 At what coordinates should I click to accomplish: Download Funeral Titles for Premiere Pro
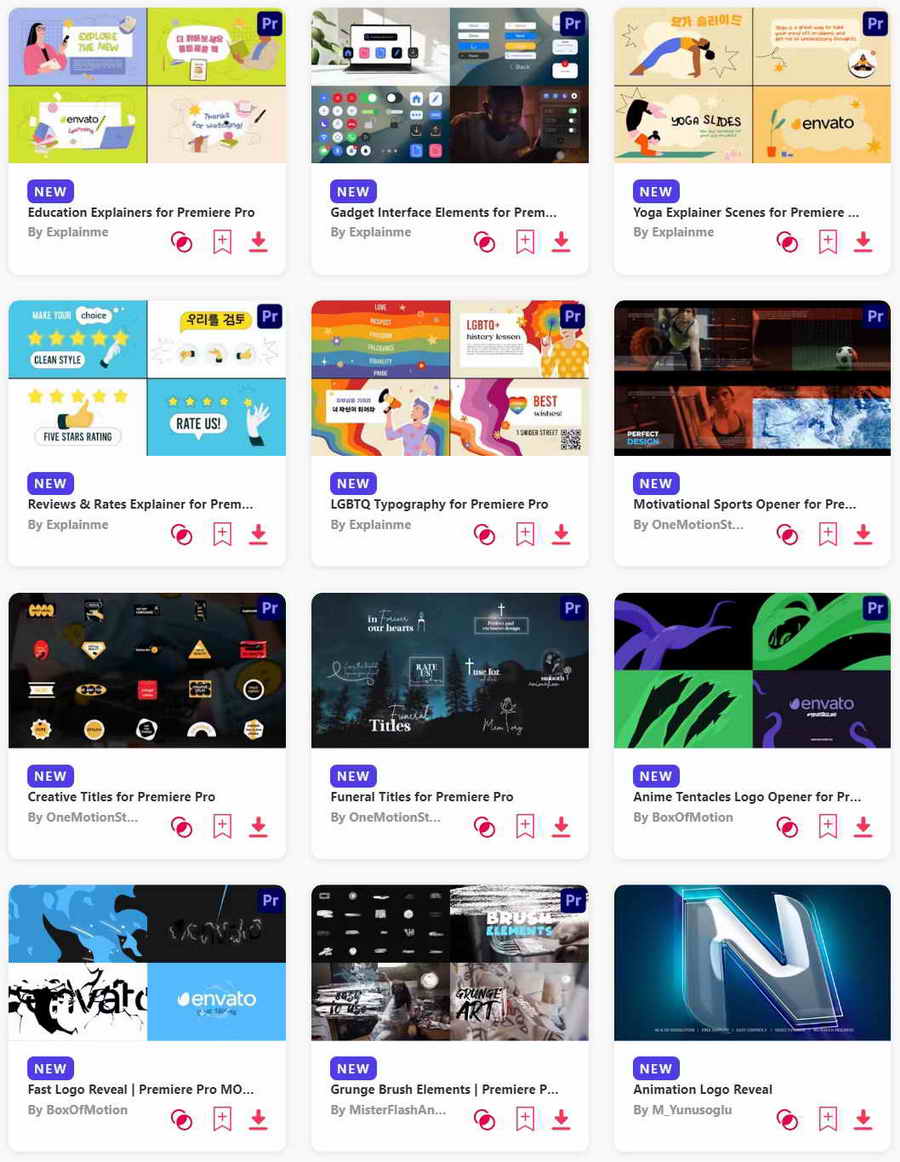click(561, 827)
